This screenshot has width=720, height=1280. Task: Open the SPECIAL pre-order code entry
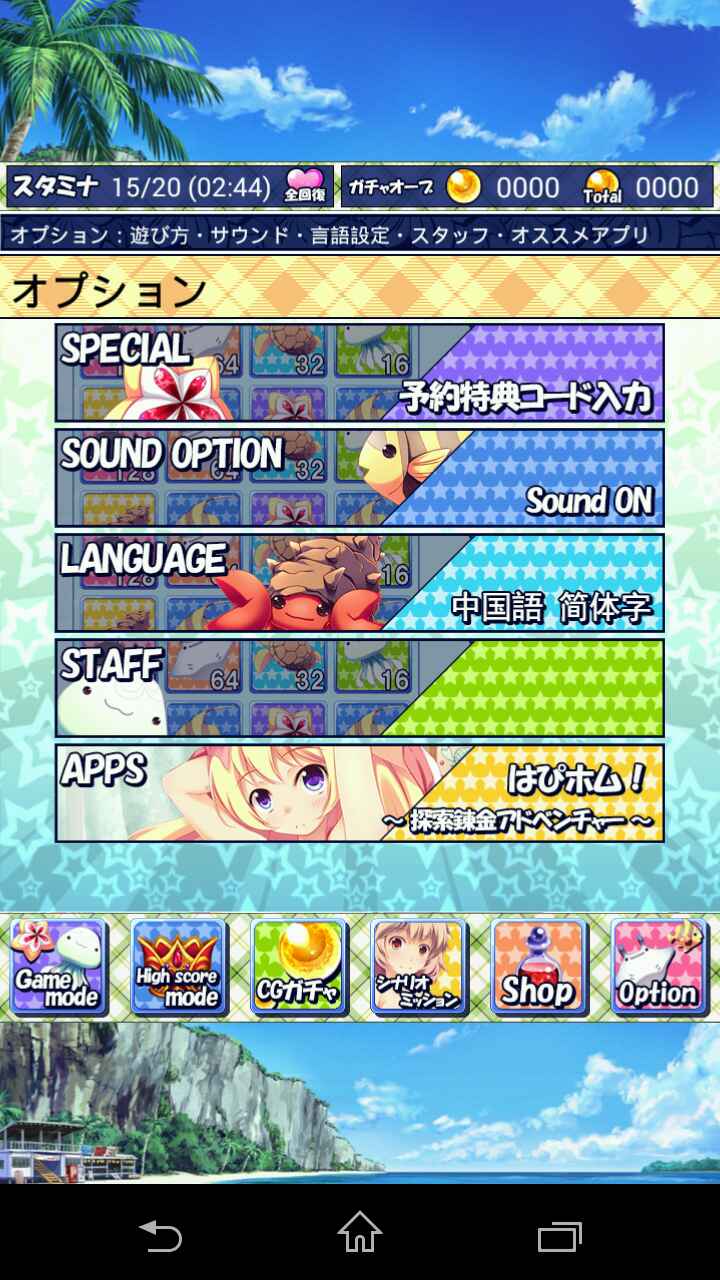360,372
